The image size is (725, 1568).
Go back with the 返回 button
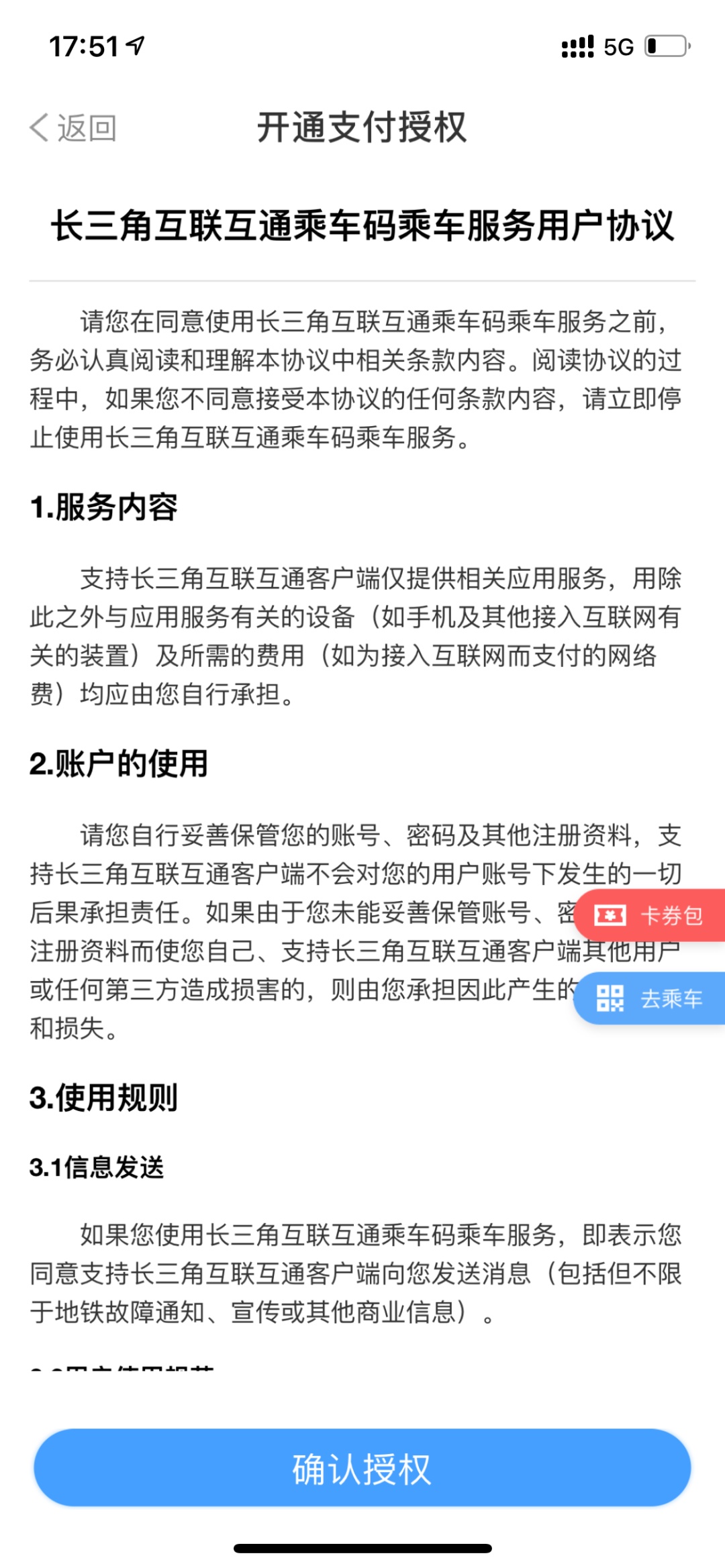74,127
